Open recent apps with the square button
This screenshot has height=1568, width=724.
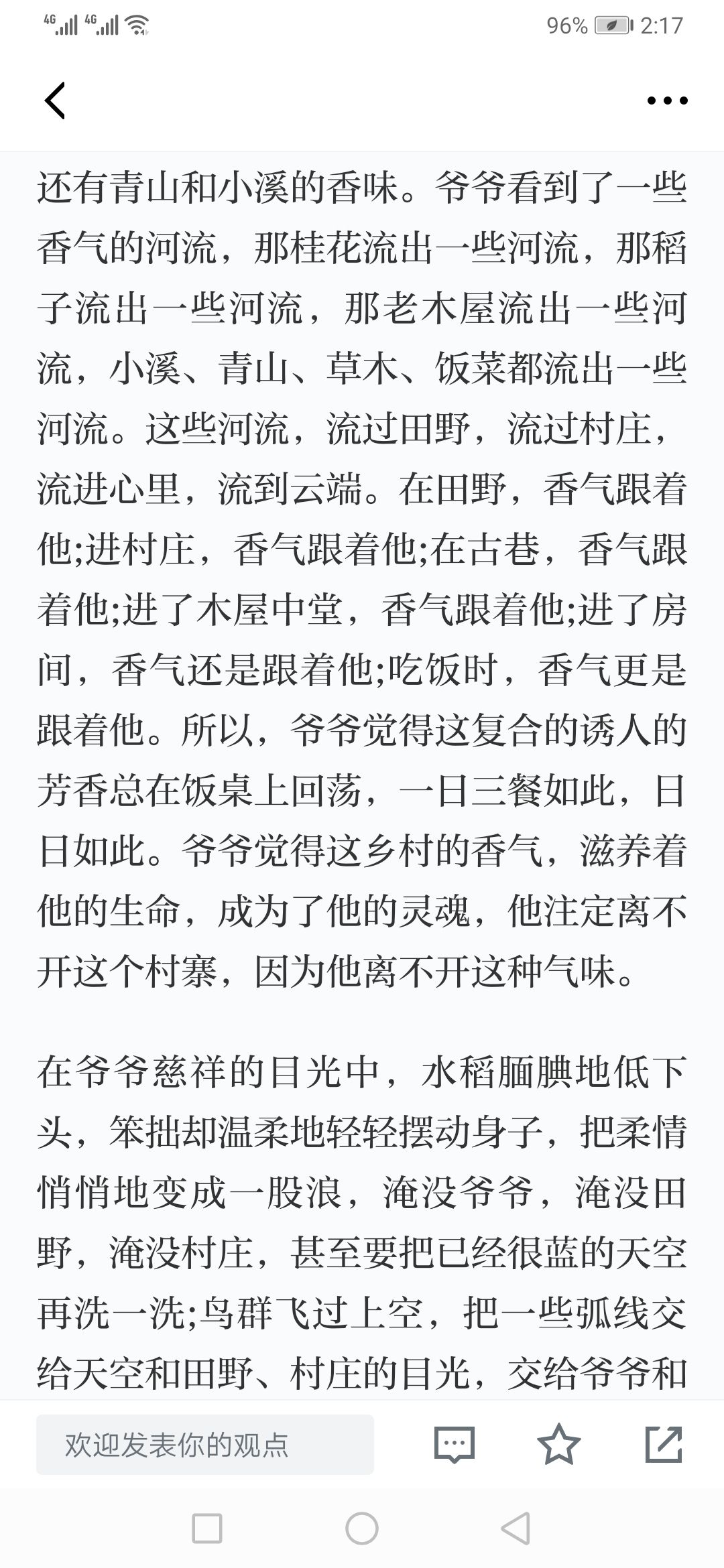pyautogui.click(x=207, y=1529)
